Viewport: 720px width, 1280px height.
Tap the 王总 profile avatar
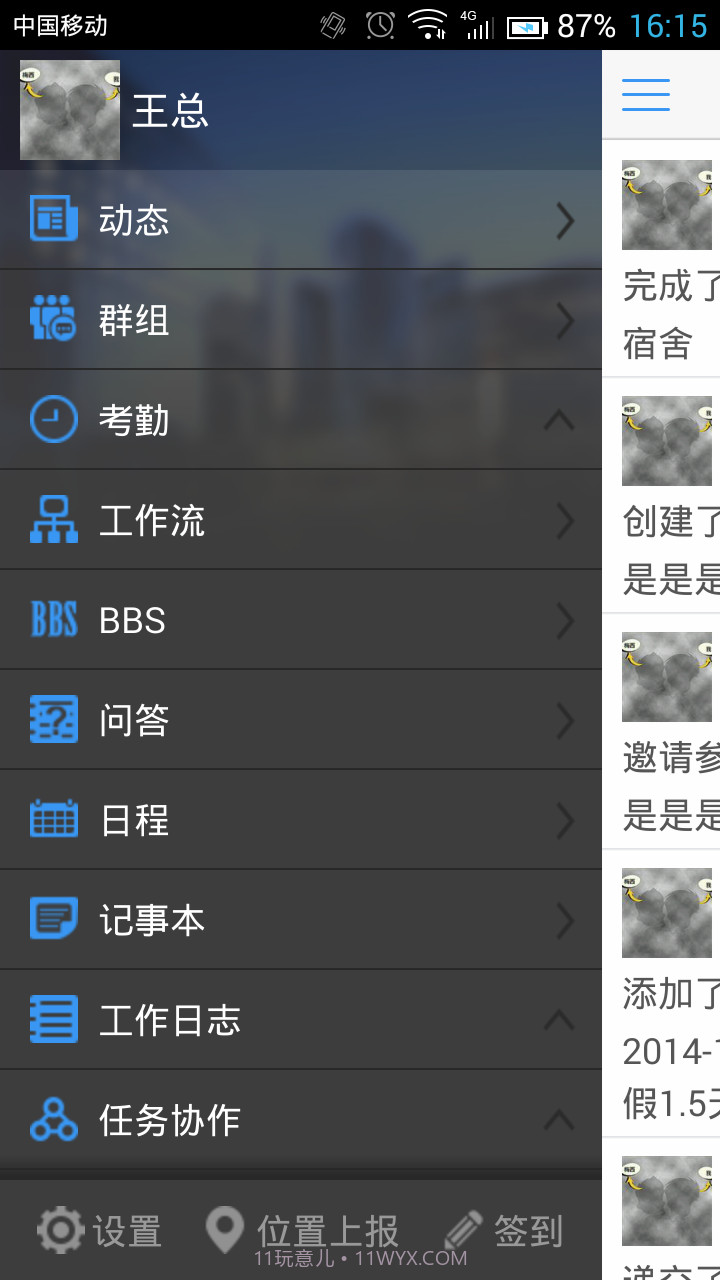[x=69, y=110]
